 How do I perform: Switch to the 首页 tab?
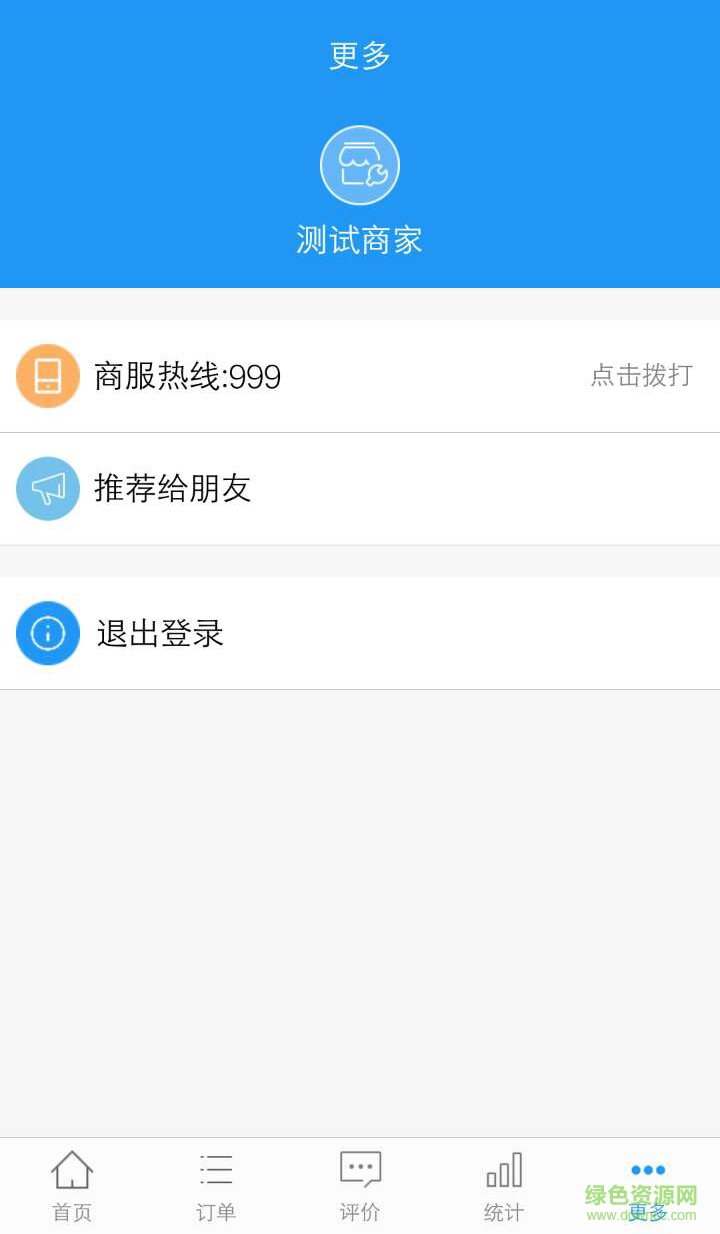(x=71, y=1184)
